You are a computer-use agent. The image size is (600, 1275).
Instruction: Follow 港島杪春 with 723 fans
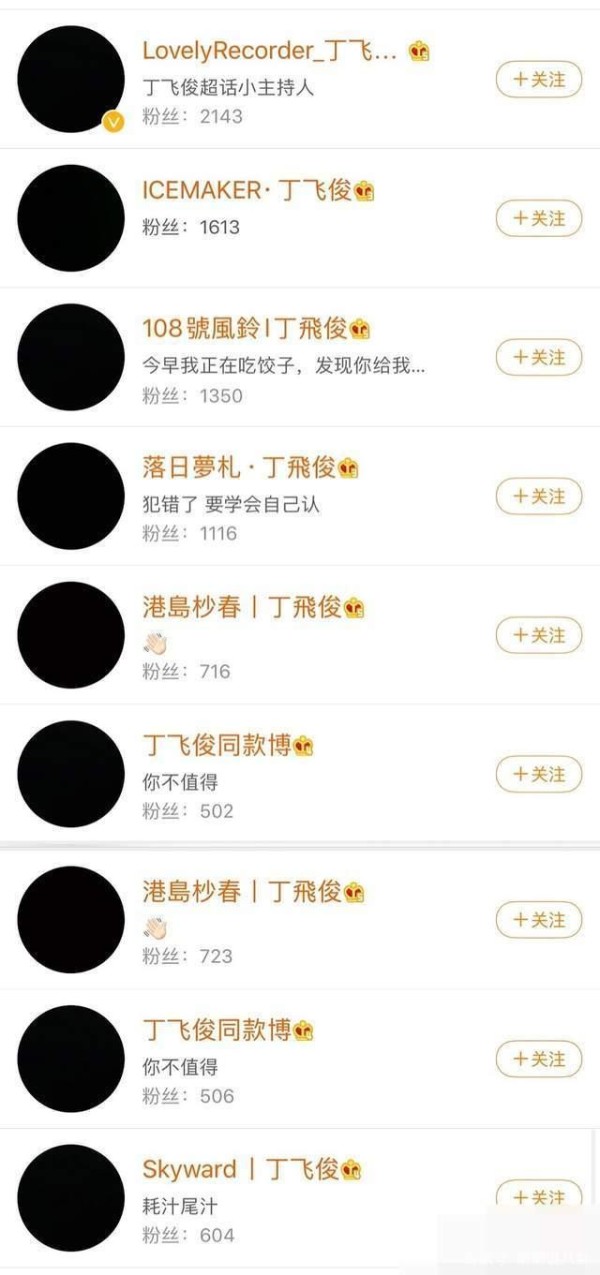click(x=539, y=920)
